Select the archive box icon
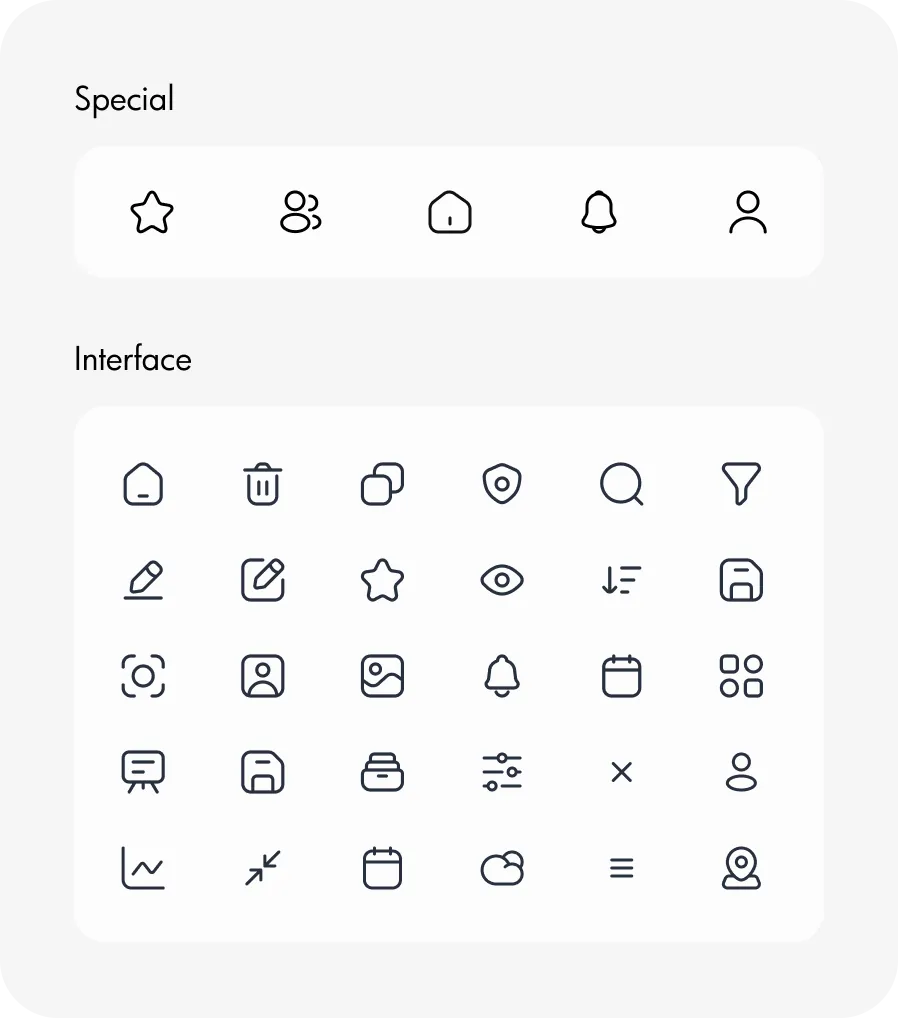The height and width of the screenshot is (1018, 898). (381, 772)
